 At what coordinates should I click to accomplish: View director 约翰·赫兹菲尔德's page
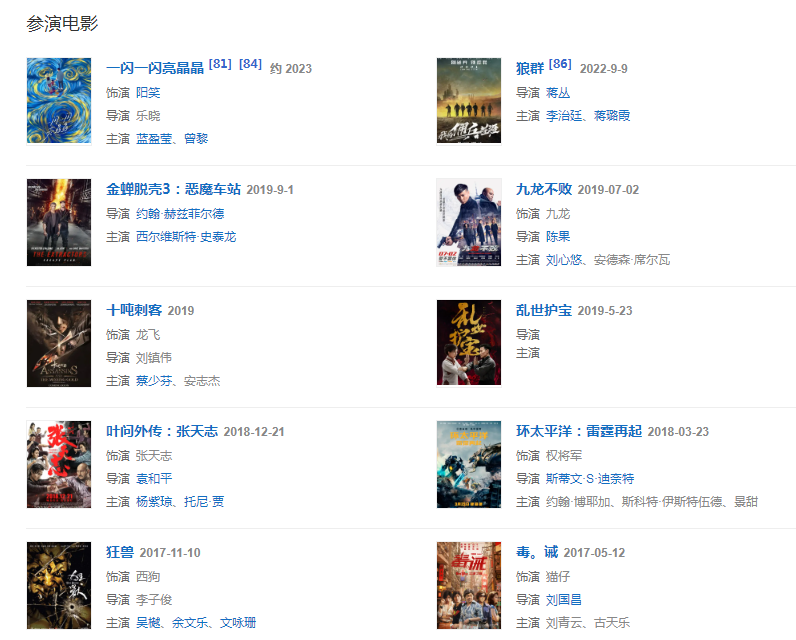pos(180,213)
